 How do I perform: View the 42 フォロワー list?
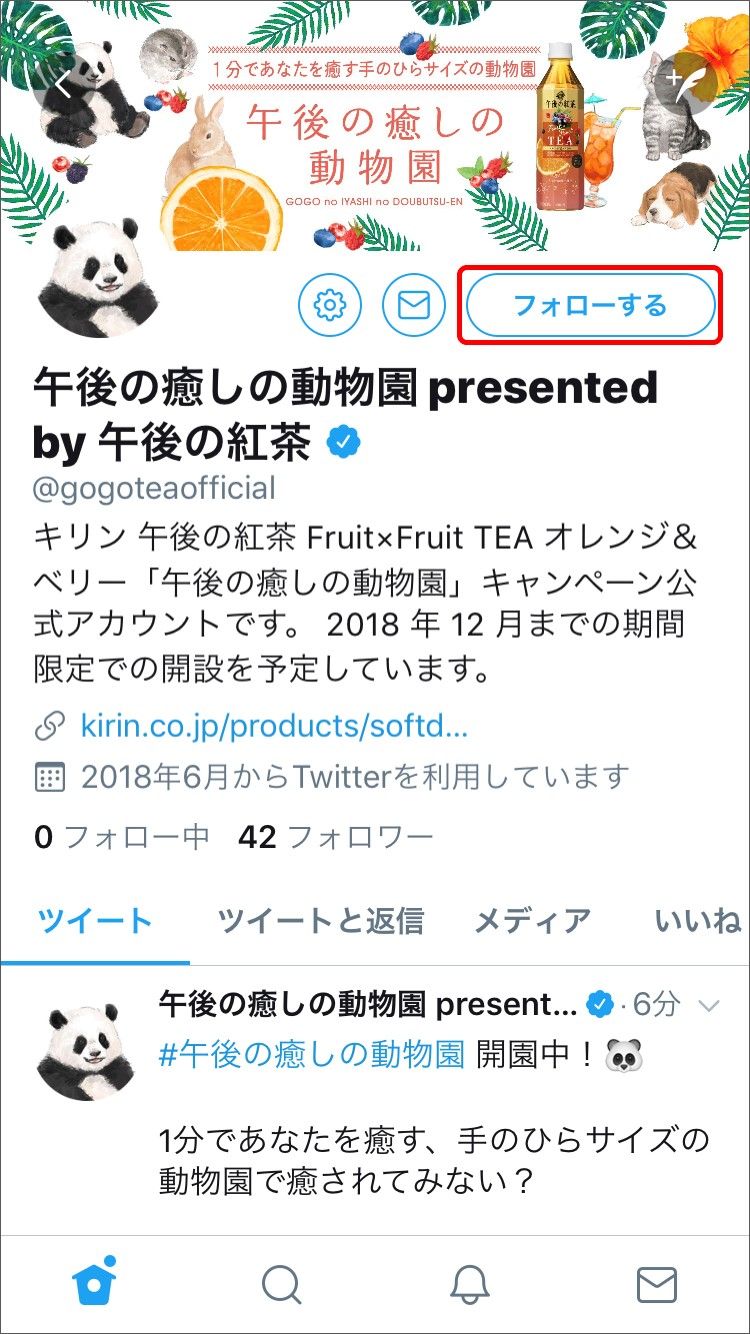tap(336, 836)
